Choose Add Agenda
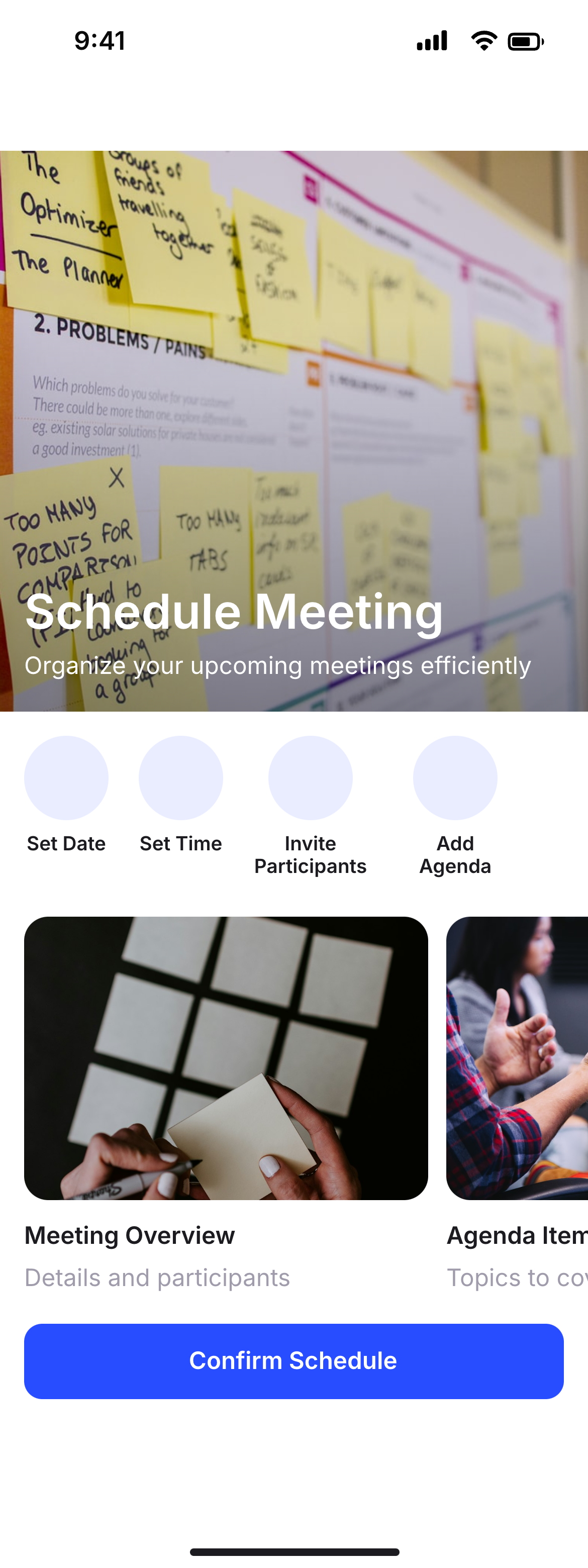Image resolution: width=588 pixels, height=1568 pixels. point(455,777)
